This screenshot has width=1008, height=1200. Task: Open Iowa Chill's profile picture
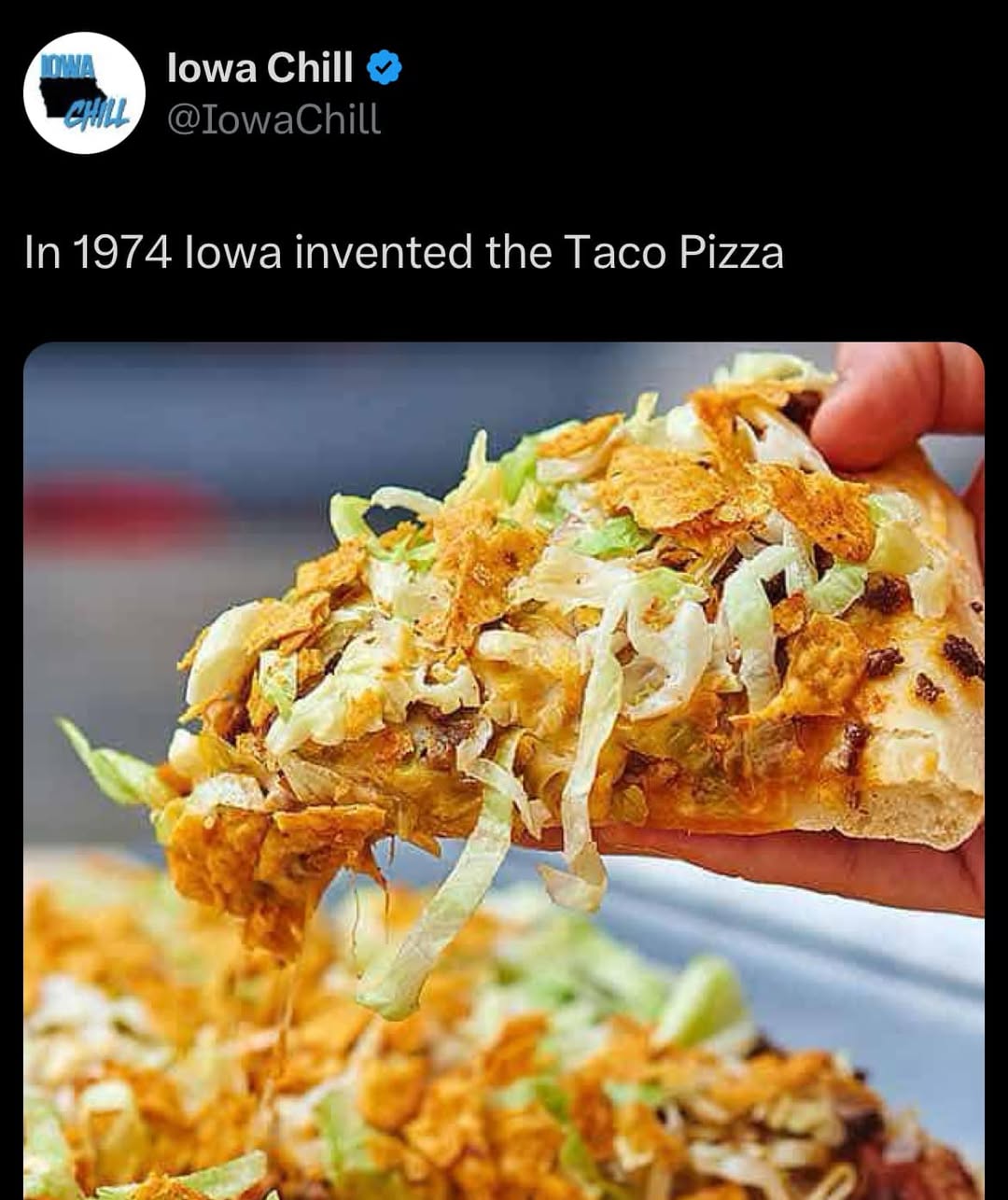point(84,93)
